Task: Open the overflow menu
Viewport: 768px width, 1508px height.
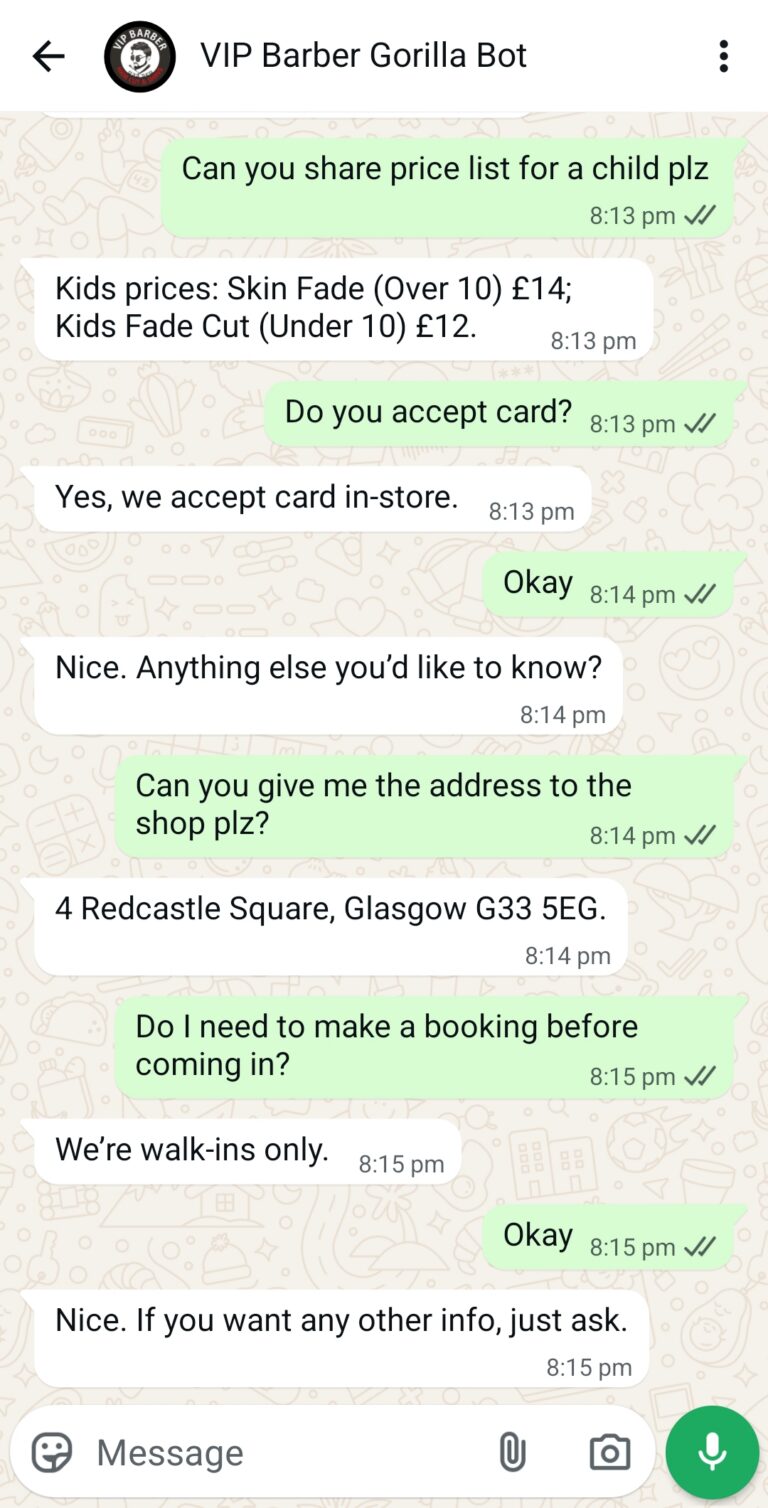Action: (x=723, y=56)
